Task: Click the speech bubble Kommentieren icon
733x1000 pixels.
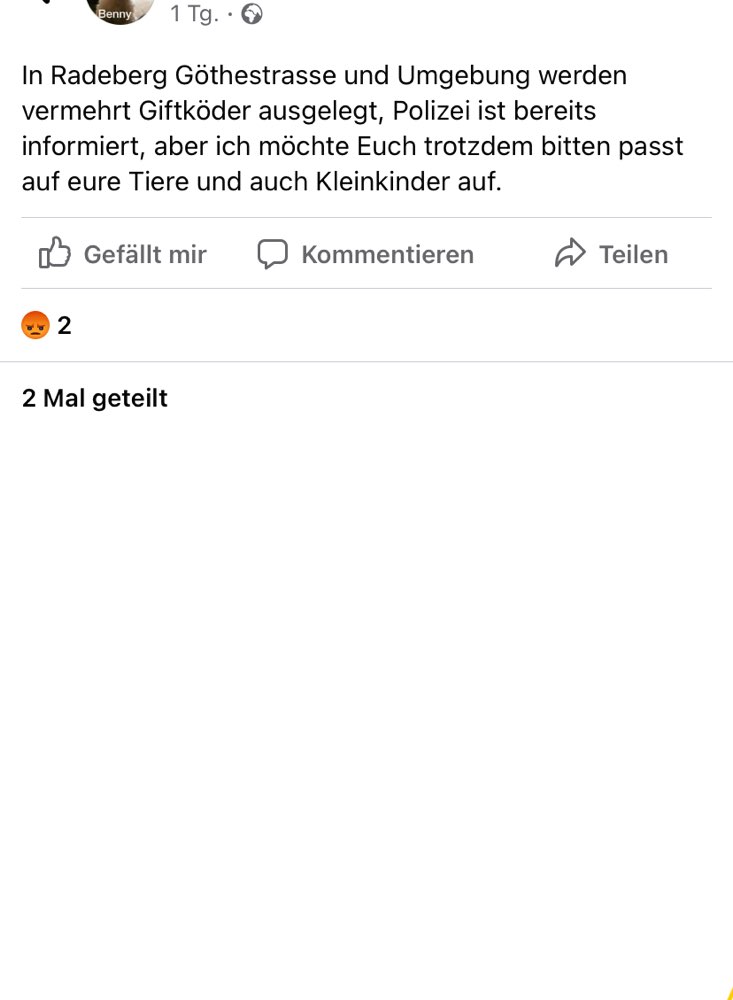Action: click(272, 253)
